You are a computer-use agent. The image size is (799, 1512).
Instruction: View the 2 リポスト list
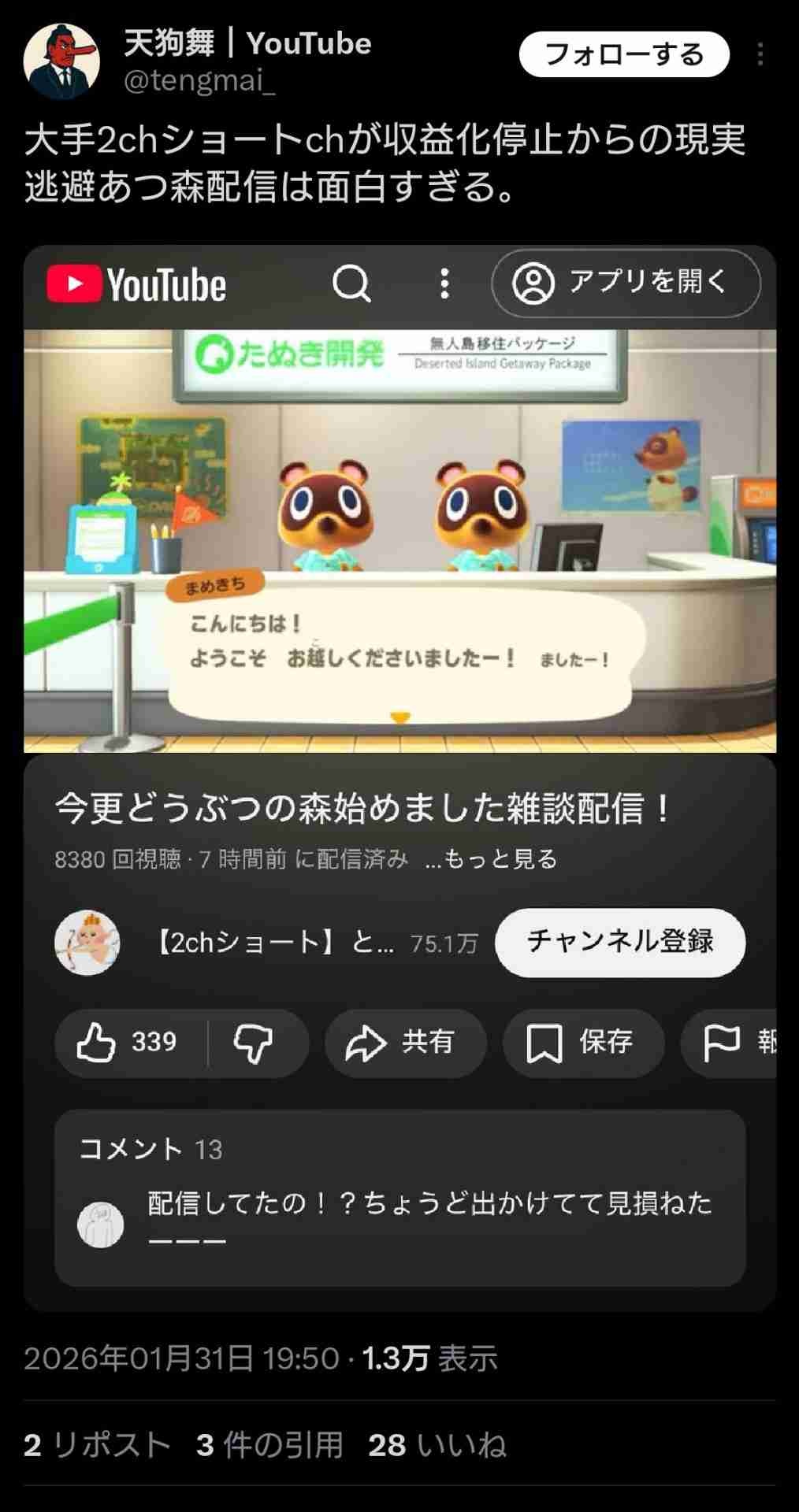coord(97,1445)
